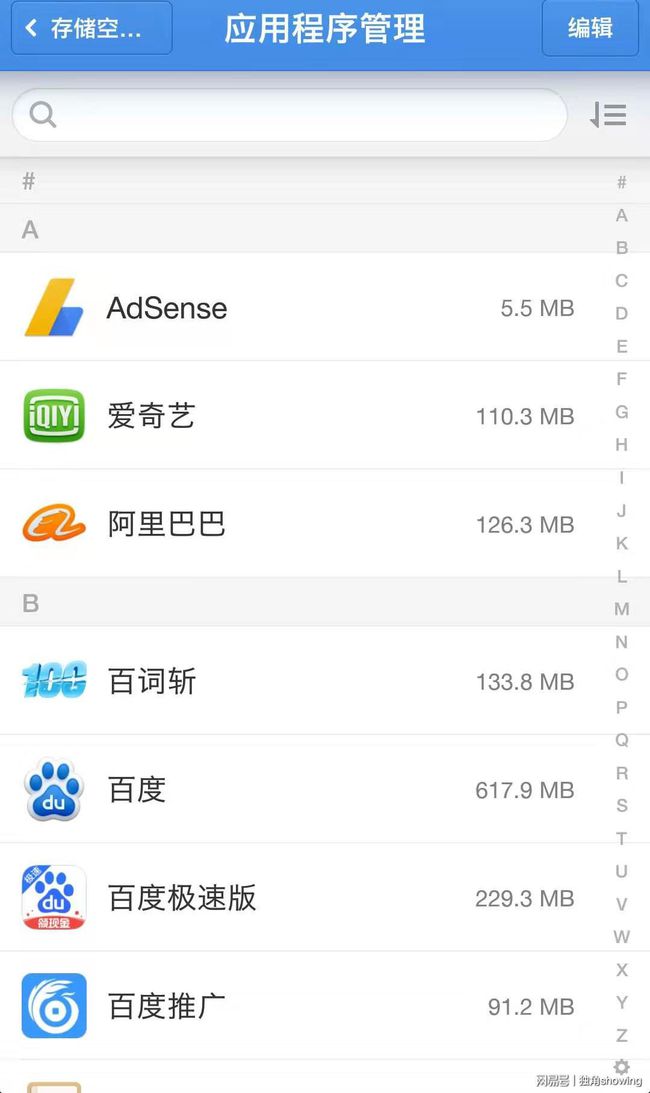The height and width of the screenshot is (1093, 650).
Task: Tap the 编辑 button
Action: [590, 28]
